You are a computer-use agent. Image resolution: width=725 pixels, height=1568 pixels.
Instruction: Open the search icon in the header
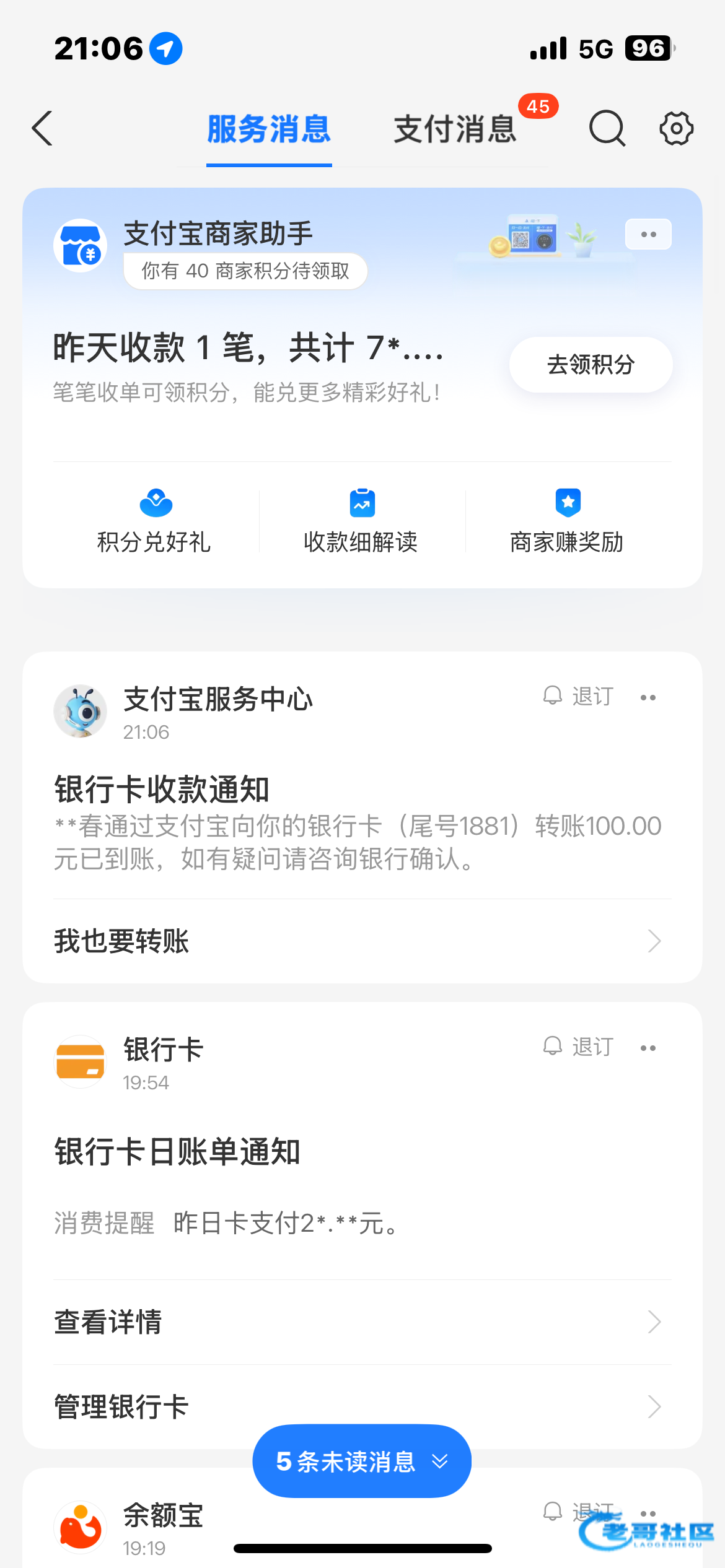point(607,129)
